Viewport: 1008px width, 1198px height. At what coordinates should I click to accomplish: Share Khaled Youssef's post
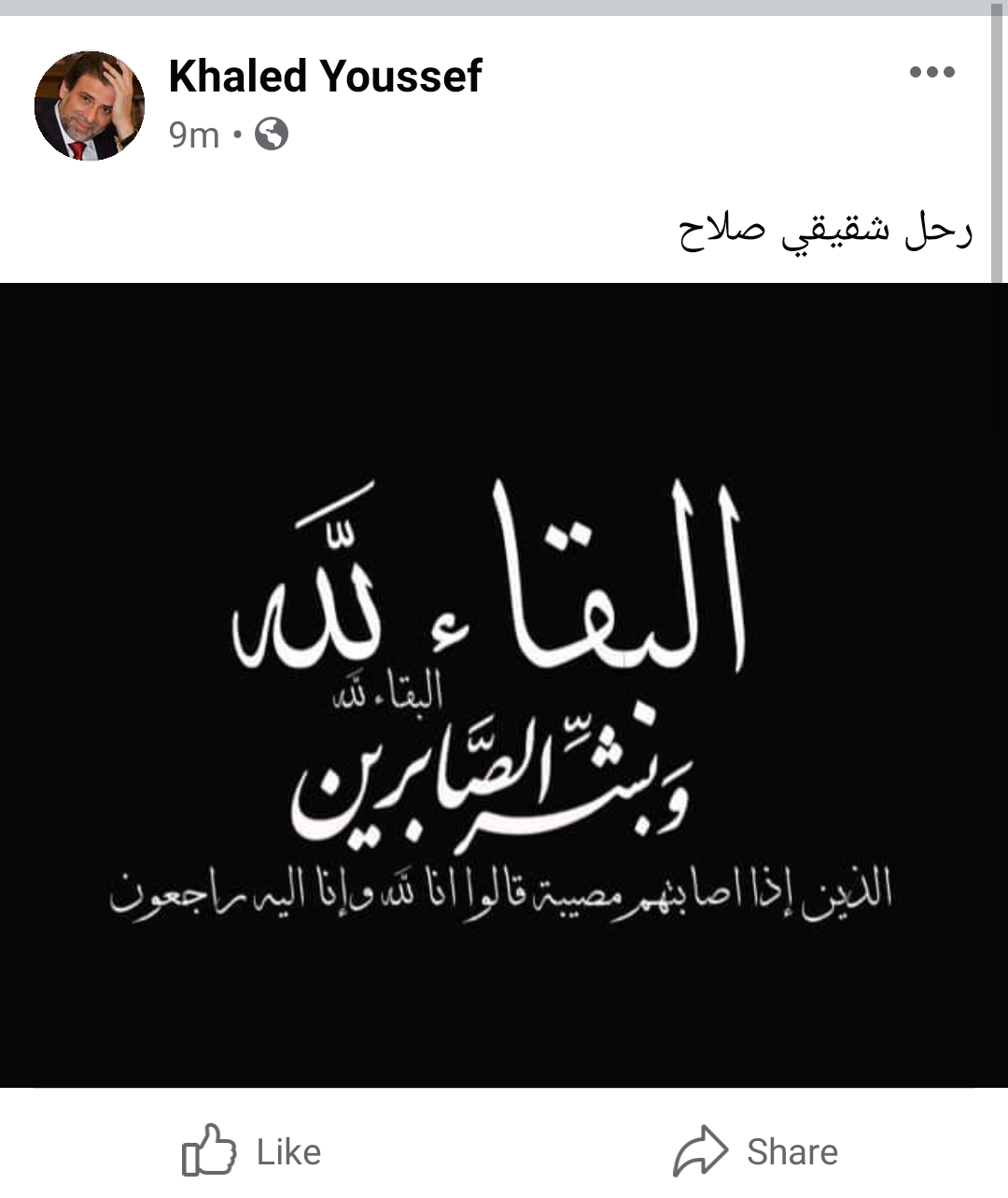[756, 1150]
